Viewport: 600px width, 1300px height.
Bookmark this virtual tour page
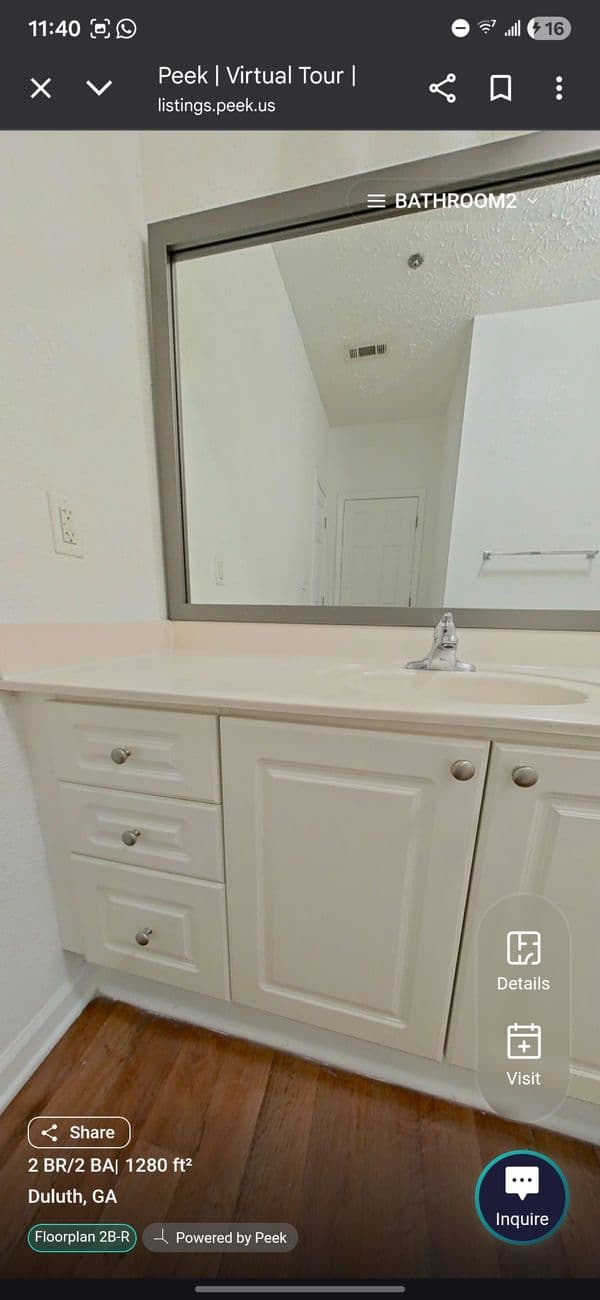(x=501, y=88)
